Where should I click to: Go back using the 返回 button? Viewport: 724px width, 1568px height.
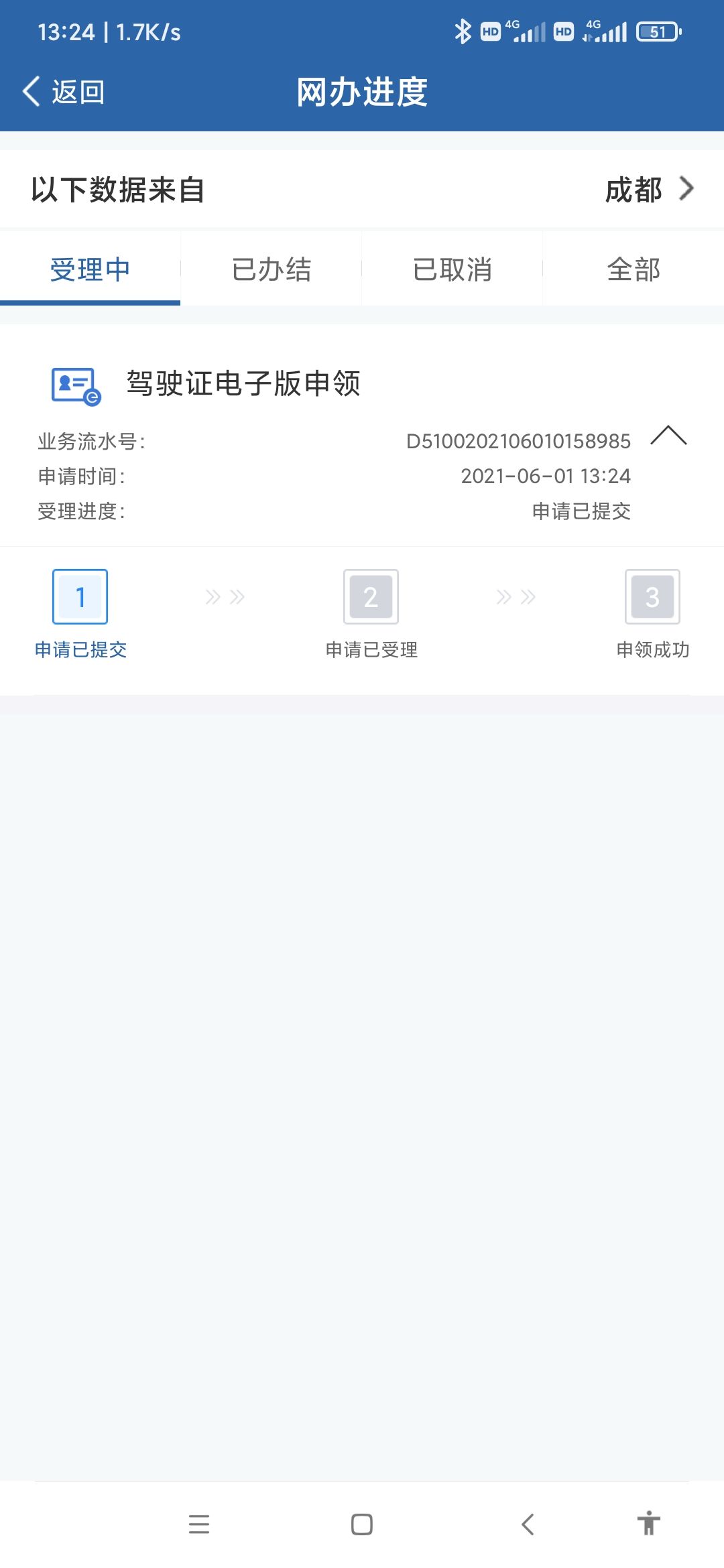pyautogui.click(x=64, y=92)
